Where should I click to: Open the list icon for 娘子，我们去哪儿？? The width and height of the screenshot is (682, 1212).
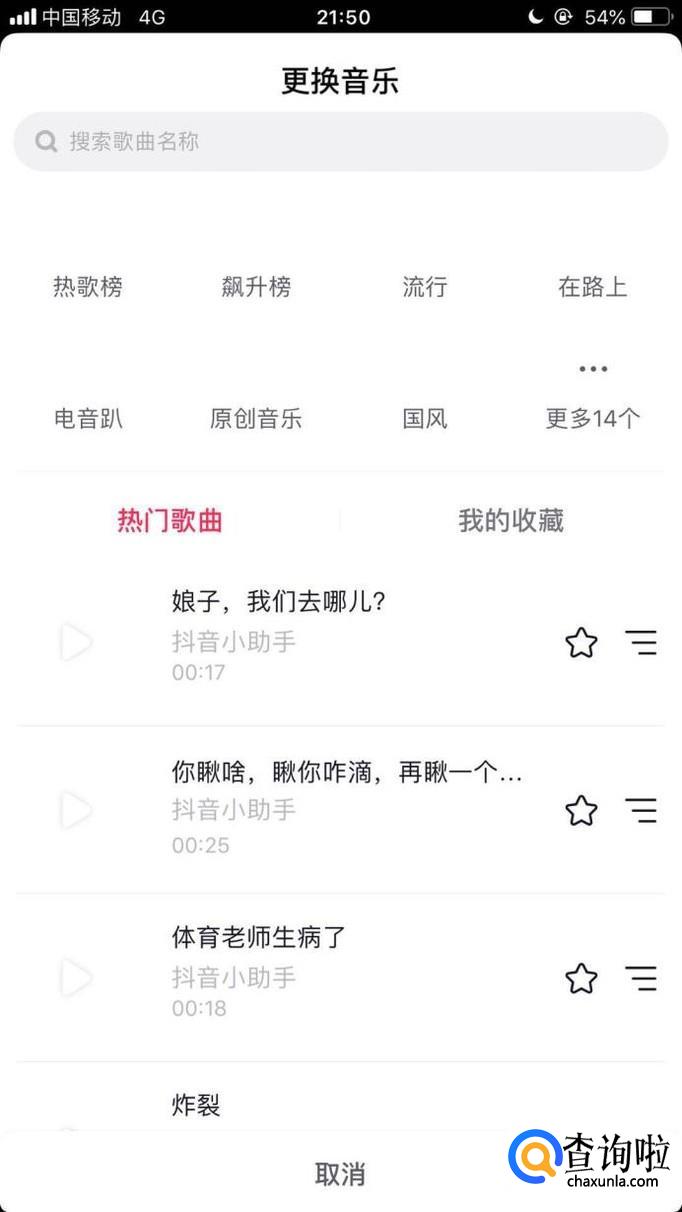(x=641, y=643)
